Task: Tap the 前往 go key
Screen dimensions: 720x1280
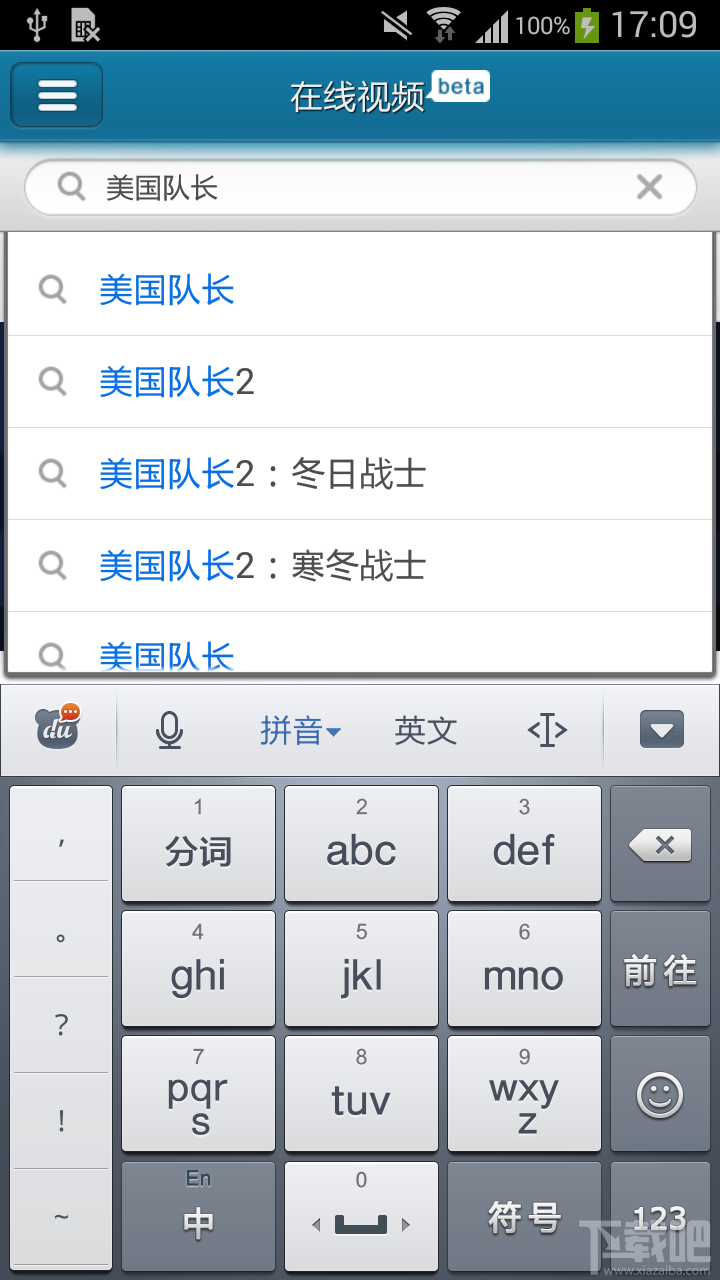Action: 660,970
